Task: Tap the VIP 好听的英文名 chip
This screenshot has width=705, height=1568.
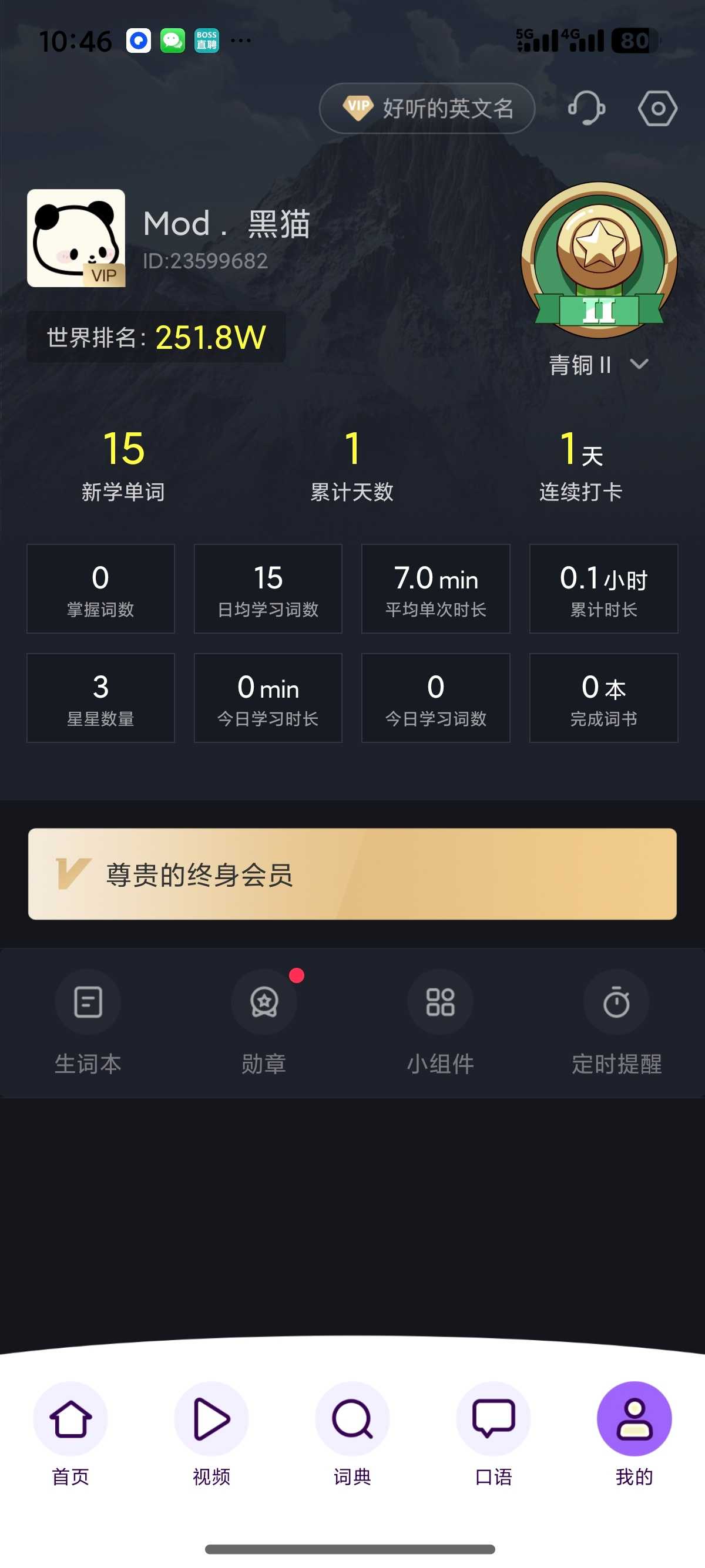Action: [x=427, y=108]
